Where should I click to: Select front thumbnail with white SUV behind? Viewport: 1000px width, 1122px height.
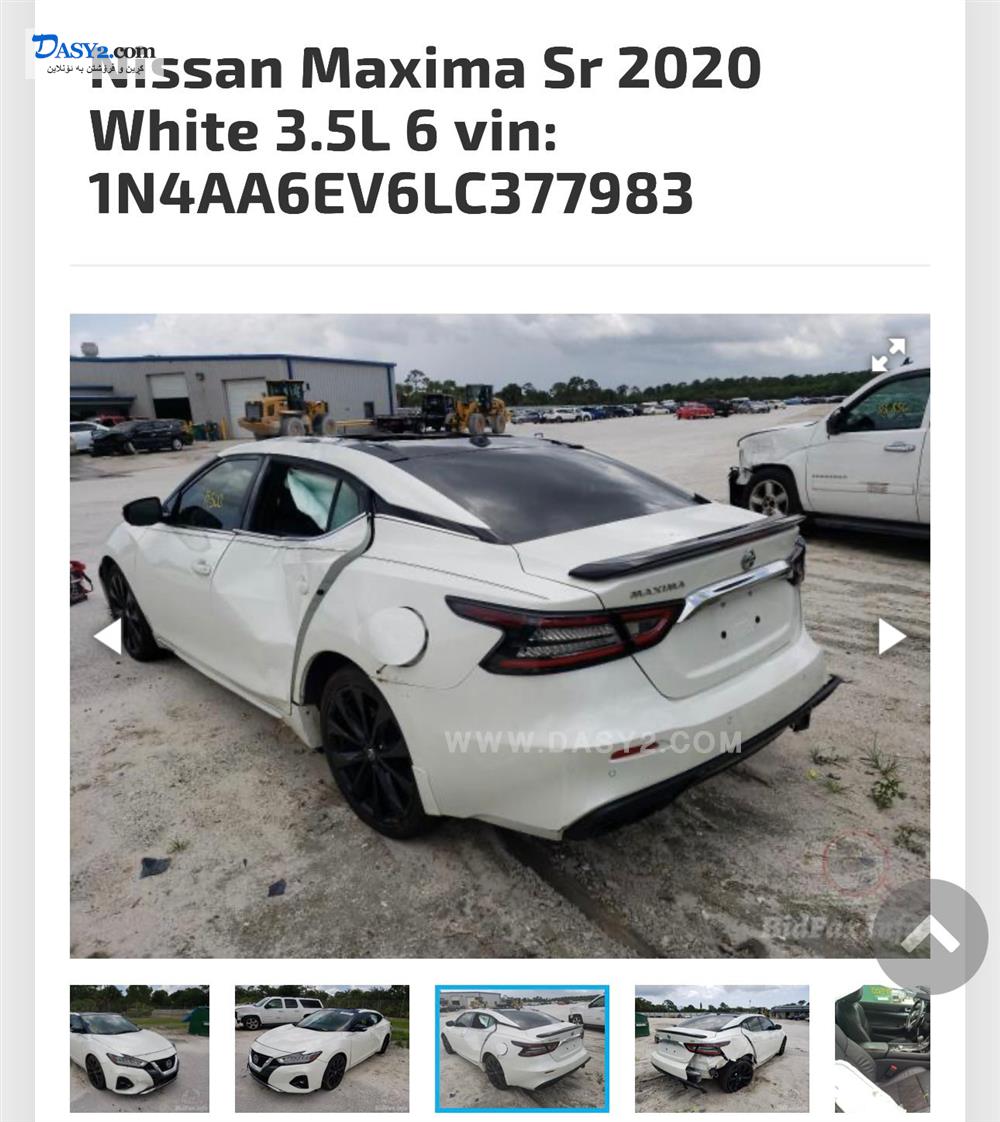pyautogui.click(x=321, y=1048)
